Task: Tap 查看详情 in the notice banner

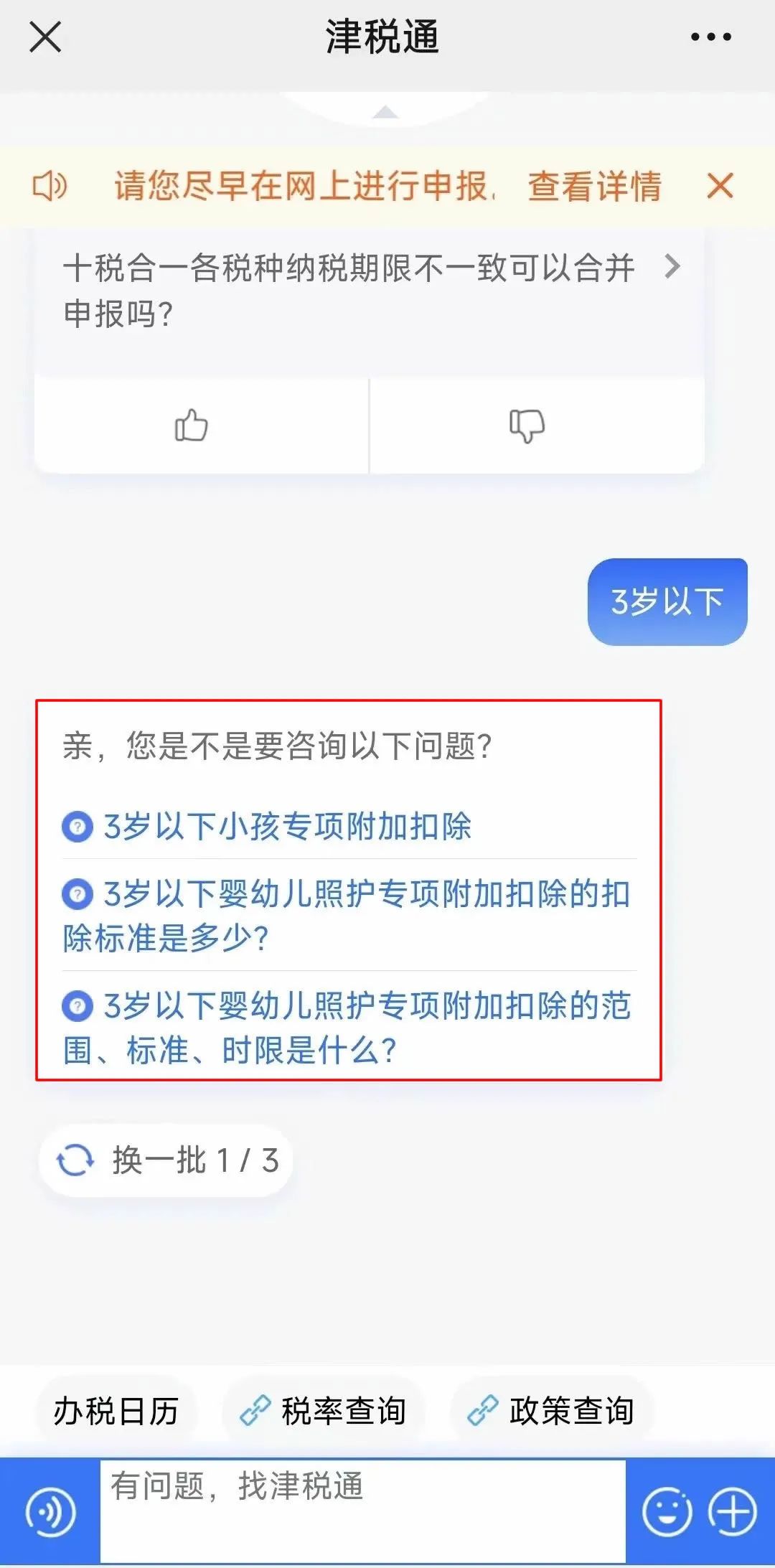Action: 594,187
